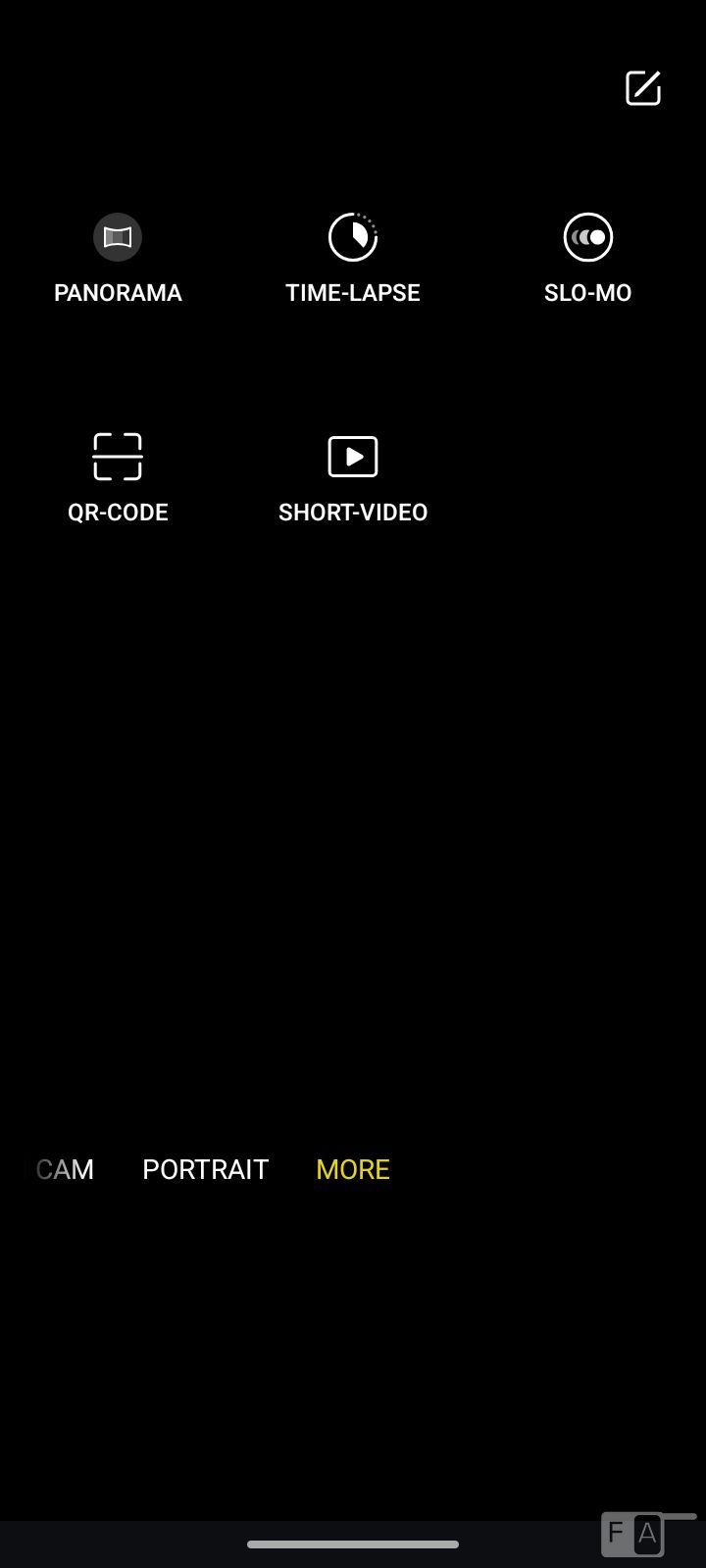Open the edit modes pencil icon

pyautogui.click(x=643, y=88)
